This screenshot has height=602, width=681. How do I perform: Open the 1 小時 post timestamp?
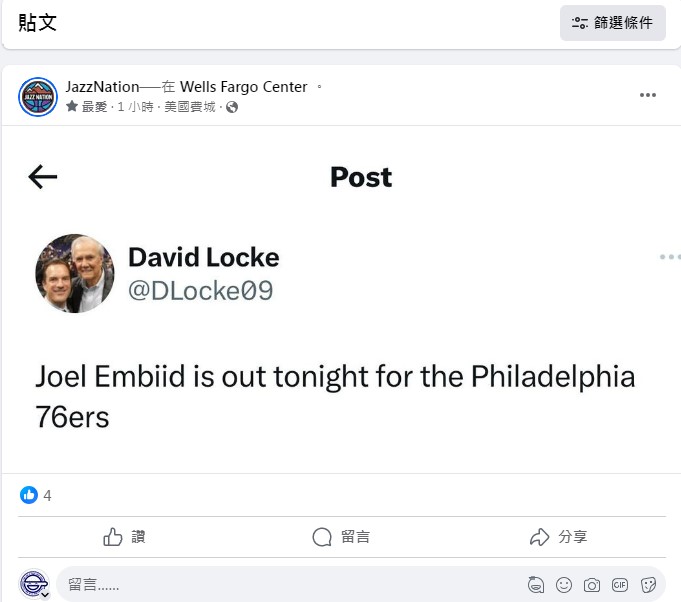click(135, 107)
